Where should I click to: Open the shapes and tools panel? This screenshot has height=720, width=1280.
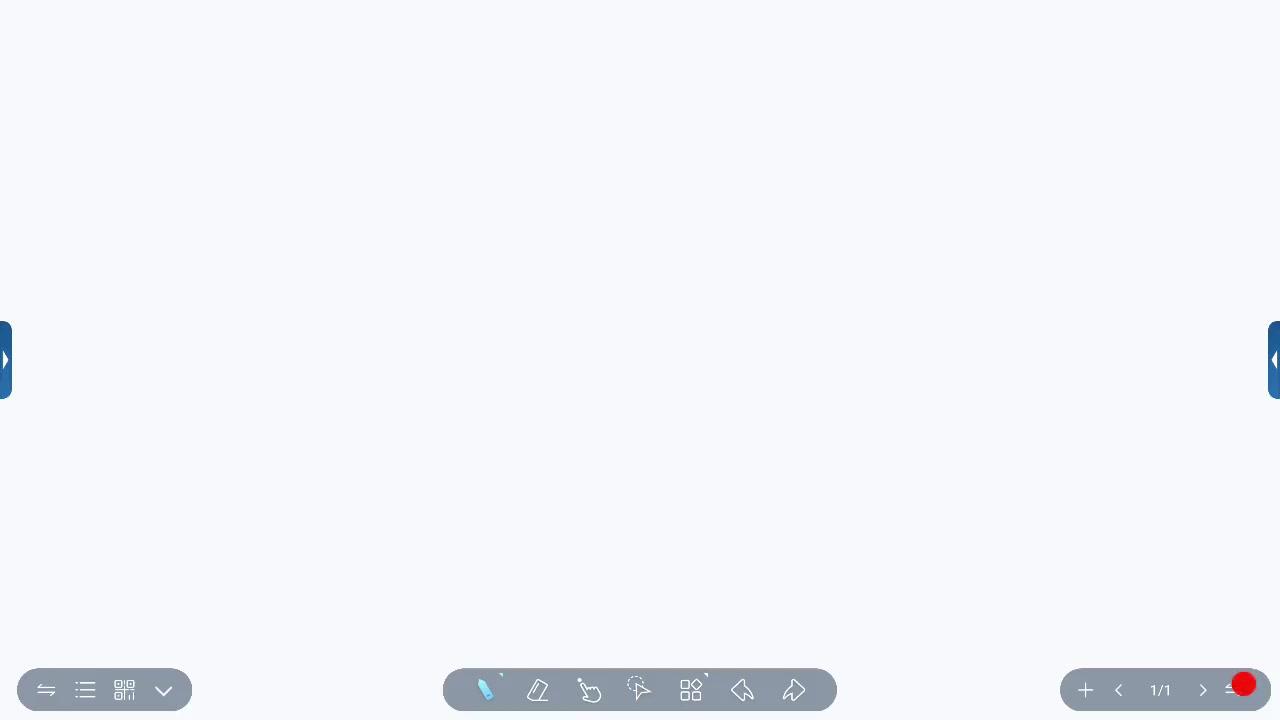click(x=691, y=690)
